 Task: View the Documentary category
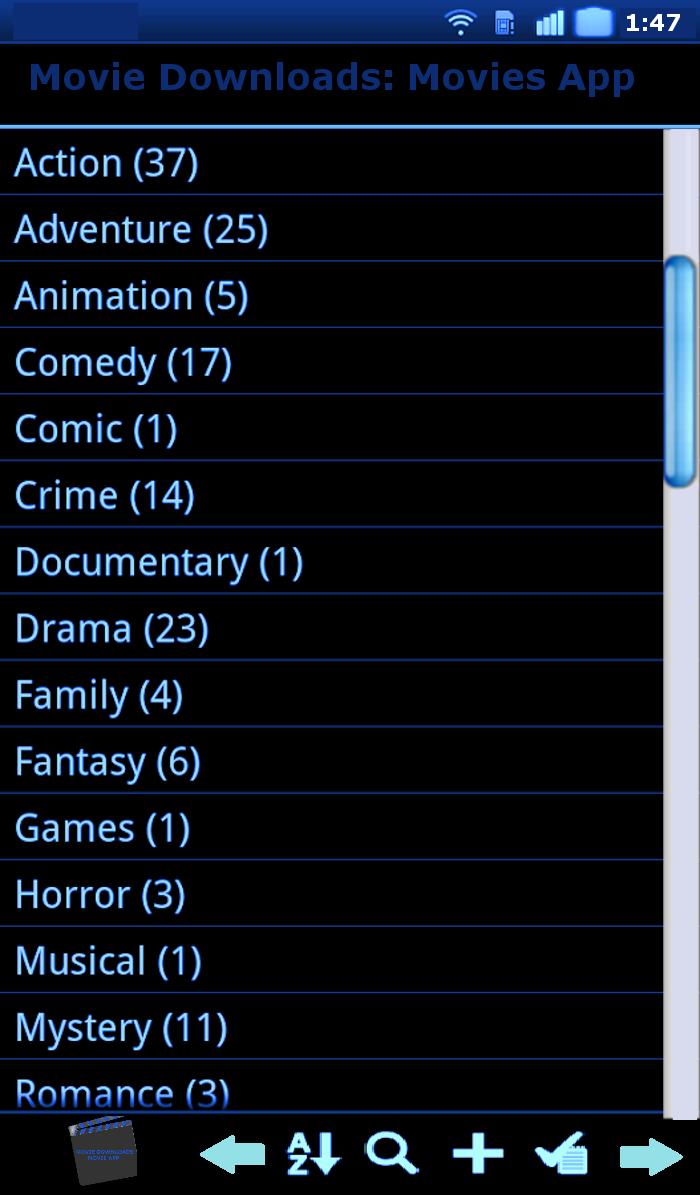pos(158,563)
